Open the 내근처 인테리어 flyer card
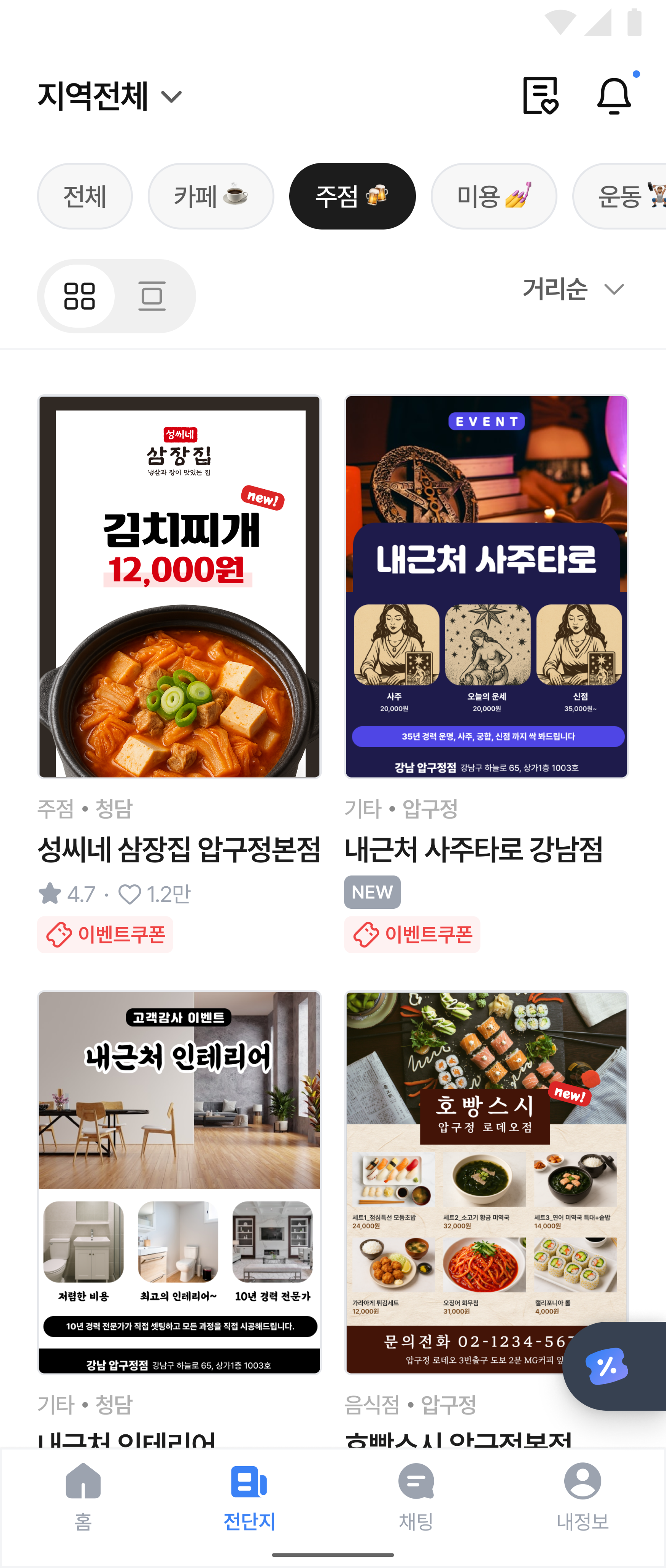 [179, 1182]
